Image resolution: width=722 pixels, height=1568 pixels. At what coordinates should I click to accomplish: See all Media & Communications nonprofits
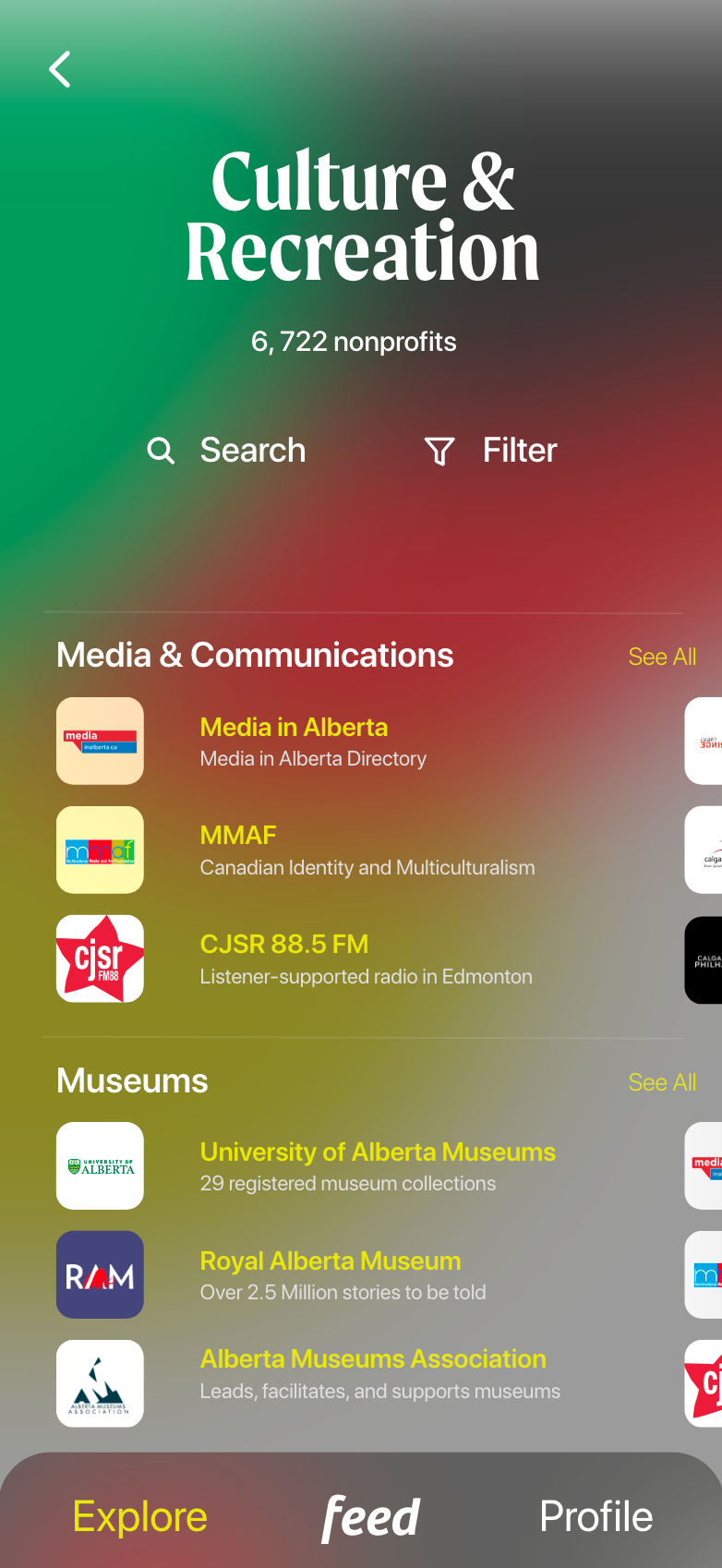click(662, 657)
